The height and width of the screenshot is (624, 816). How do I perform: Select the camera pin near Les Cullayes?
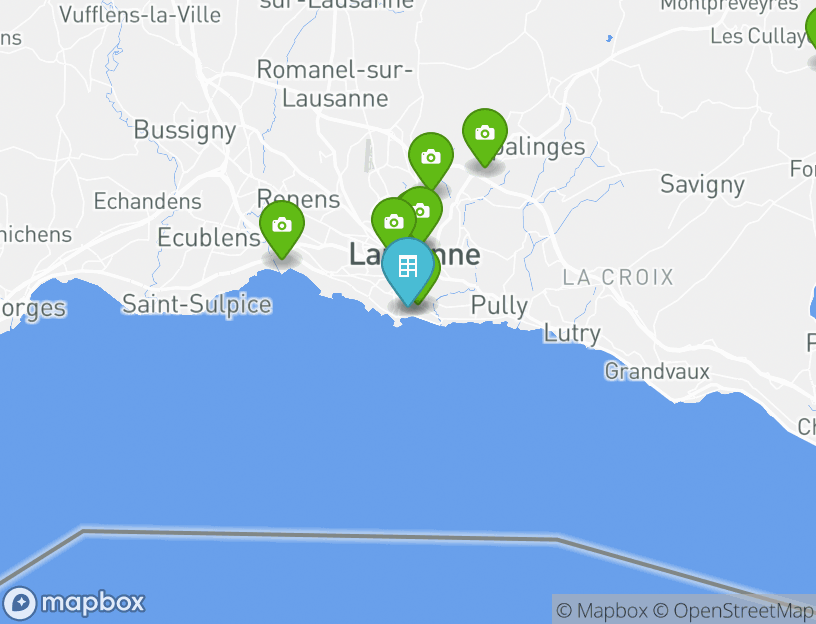812,30
